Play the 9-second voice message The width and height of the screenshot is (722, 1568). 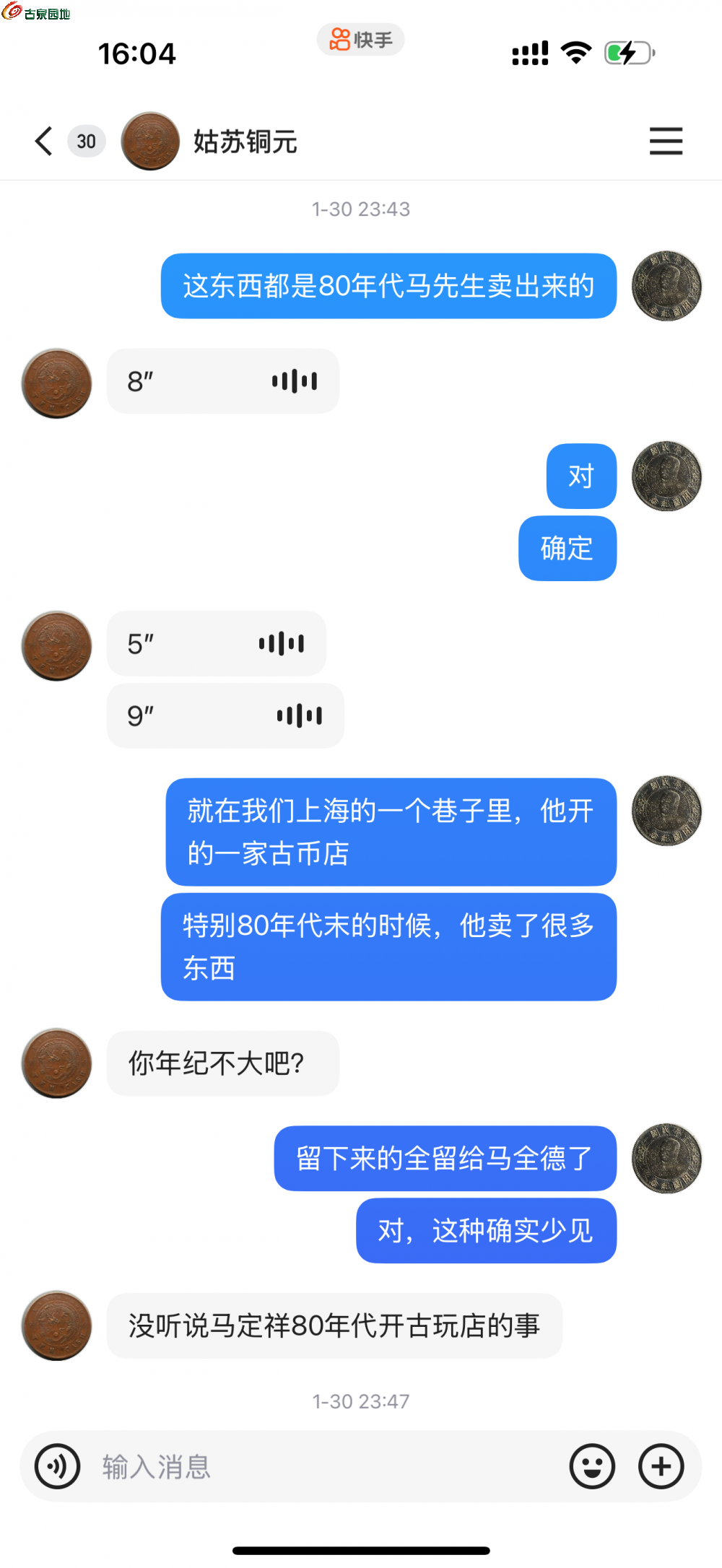point(225,715)
